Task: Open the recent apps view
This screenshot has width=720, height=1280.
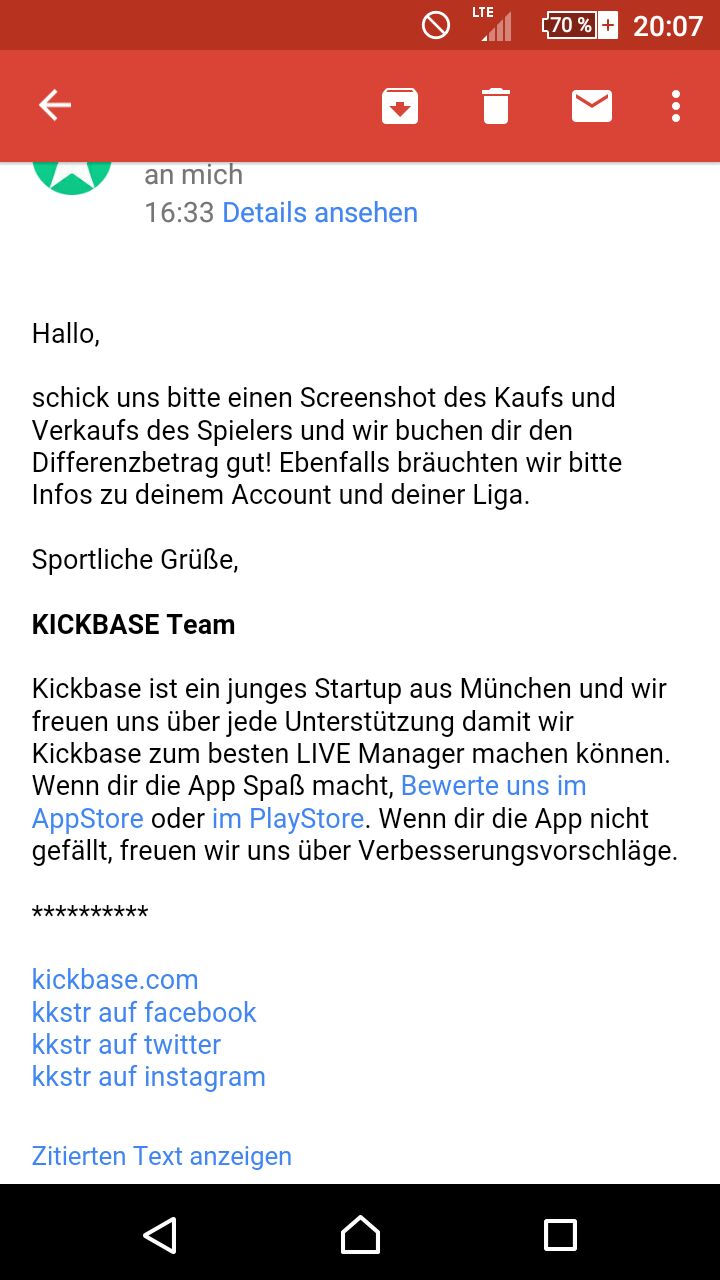Action: pyautogui.click(x=560, y=1235)
